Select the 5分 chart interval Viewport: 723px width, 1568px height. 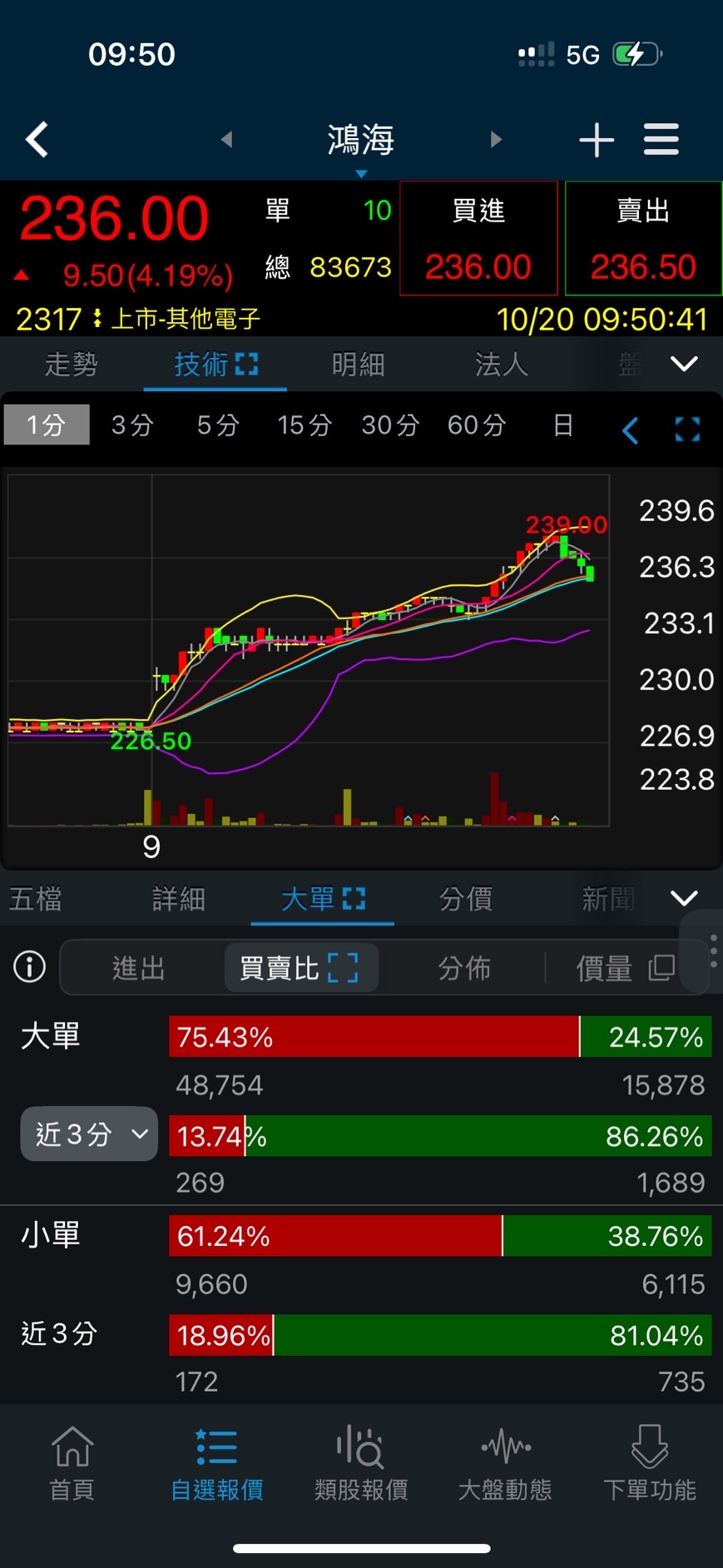click(x=218, y=425)
